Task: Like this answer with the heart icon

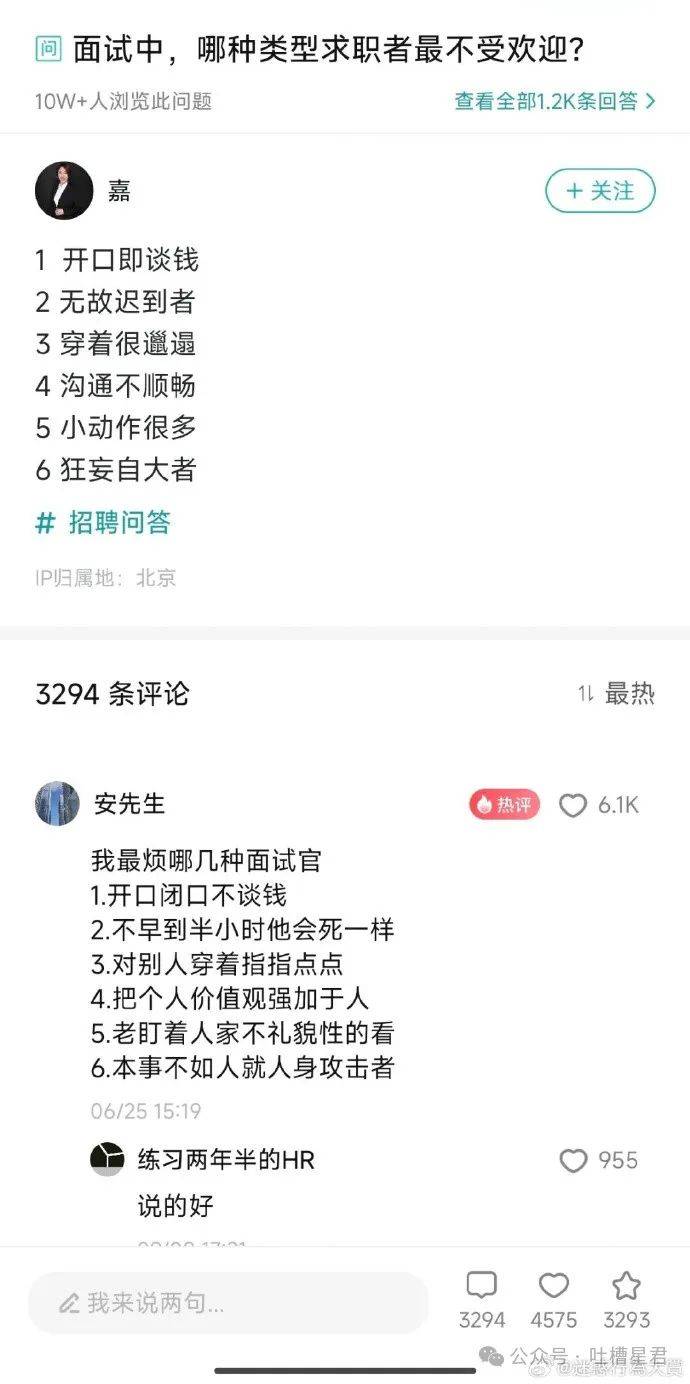Action: [x=554, y=1286]
